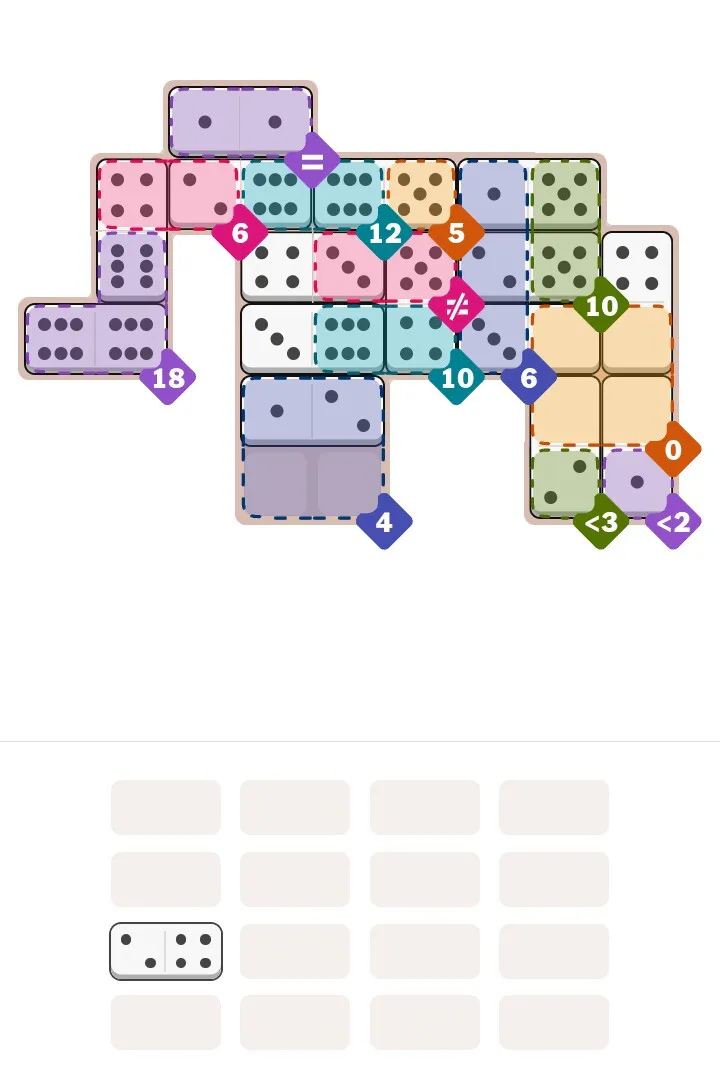
Task: Tap the placed 1-1 domino at the top
Action: tap(240, 122)
